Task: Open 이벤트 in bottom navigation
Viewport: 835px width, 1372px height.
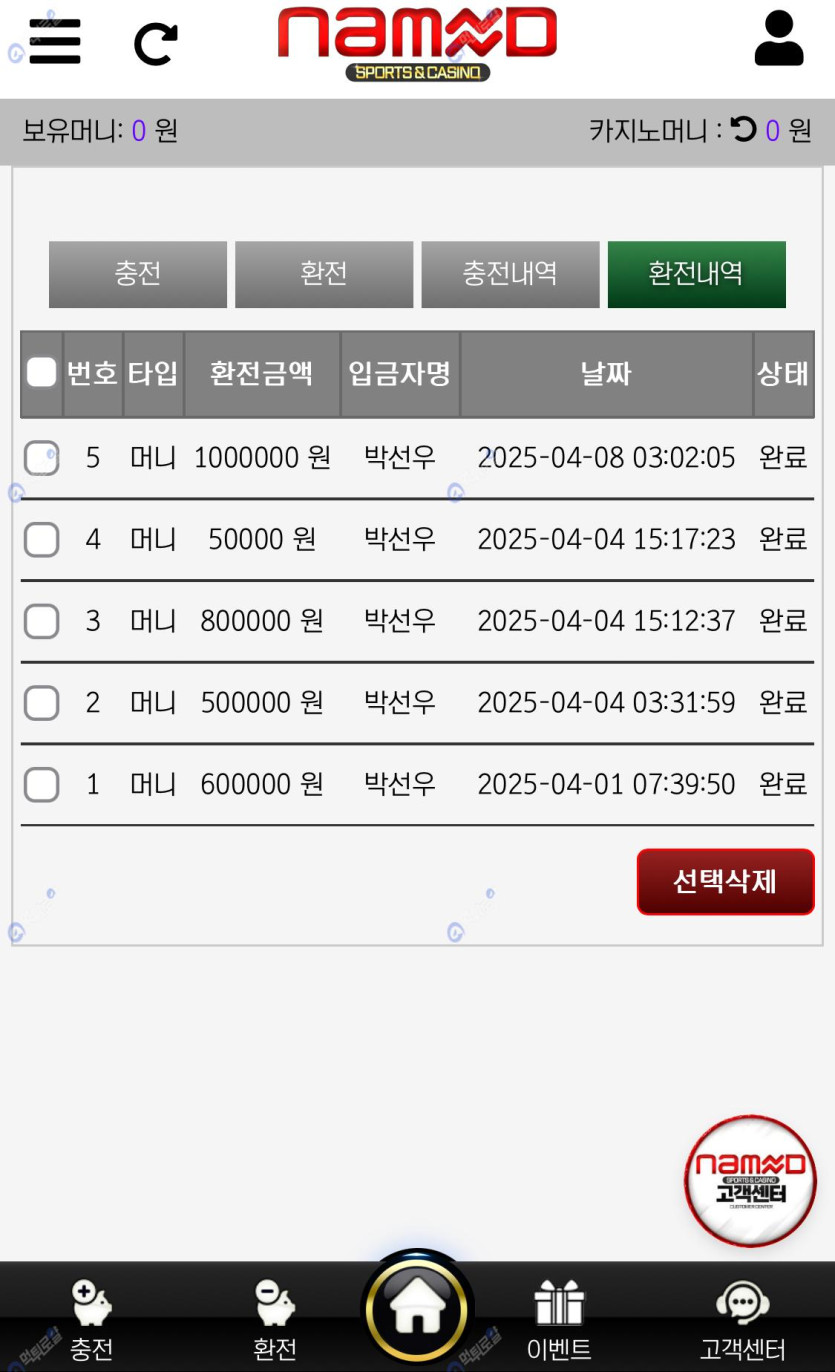Action: tap(558, 1321)
